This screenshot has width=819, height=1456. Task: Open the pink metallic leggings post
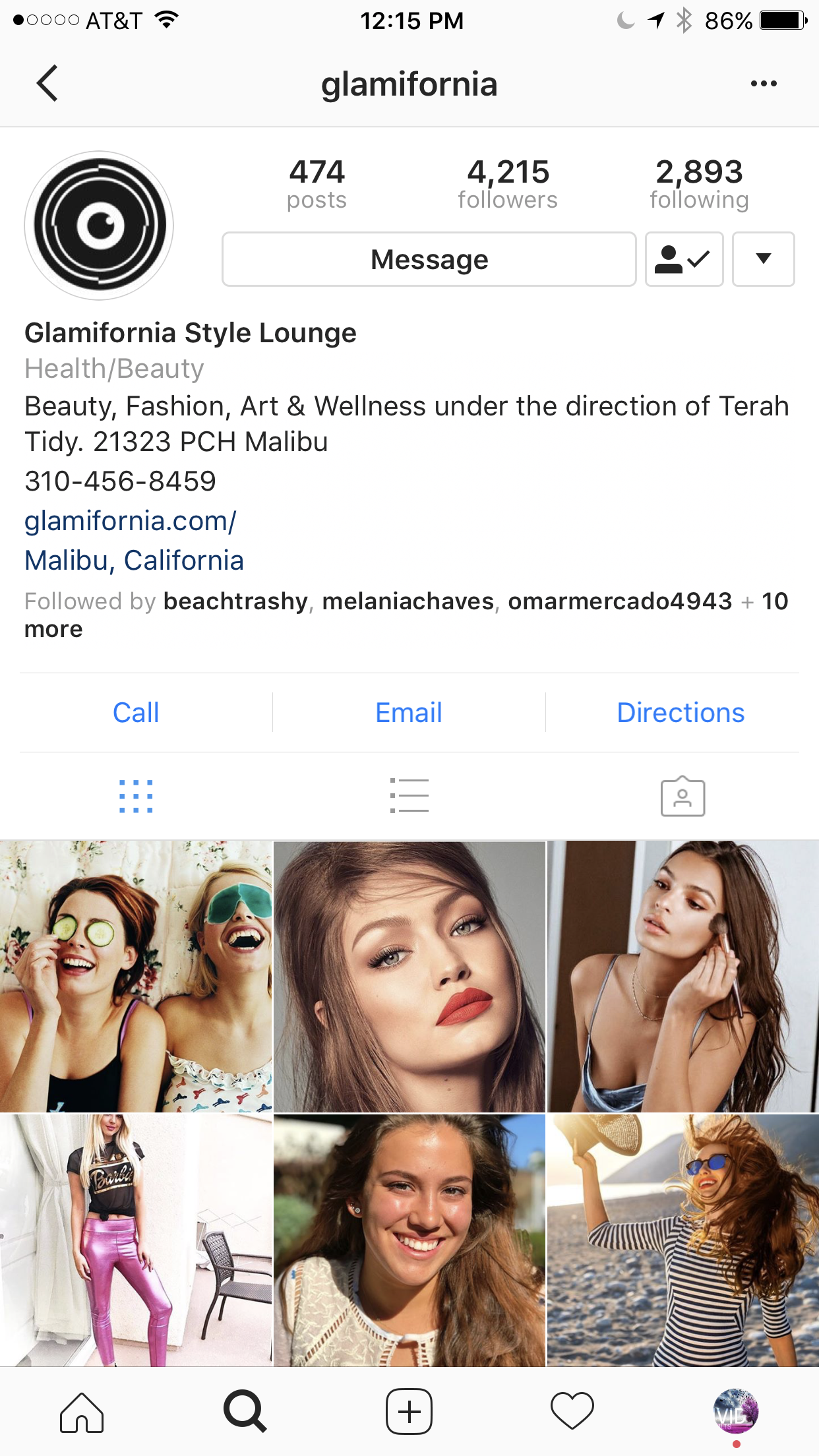(x=135, y=1240)
